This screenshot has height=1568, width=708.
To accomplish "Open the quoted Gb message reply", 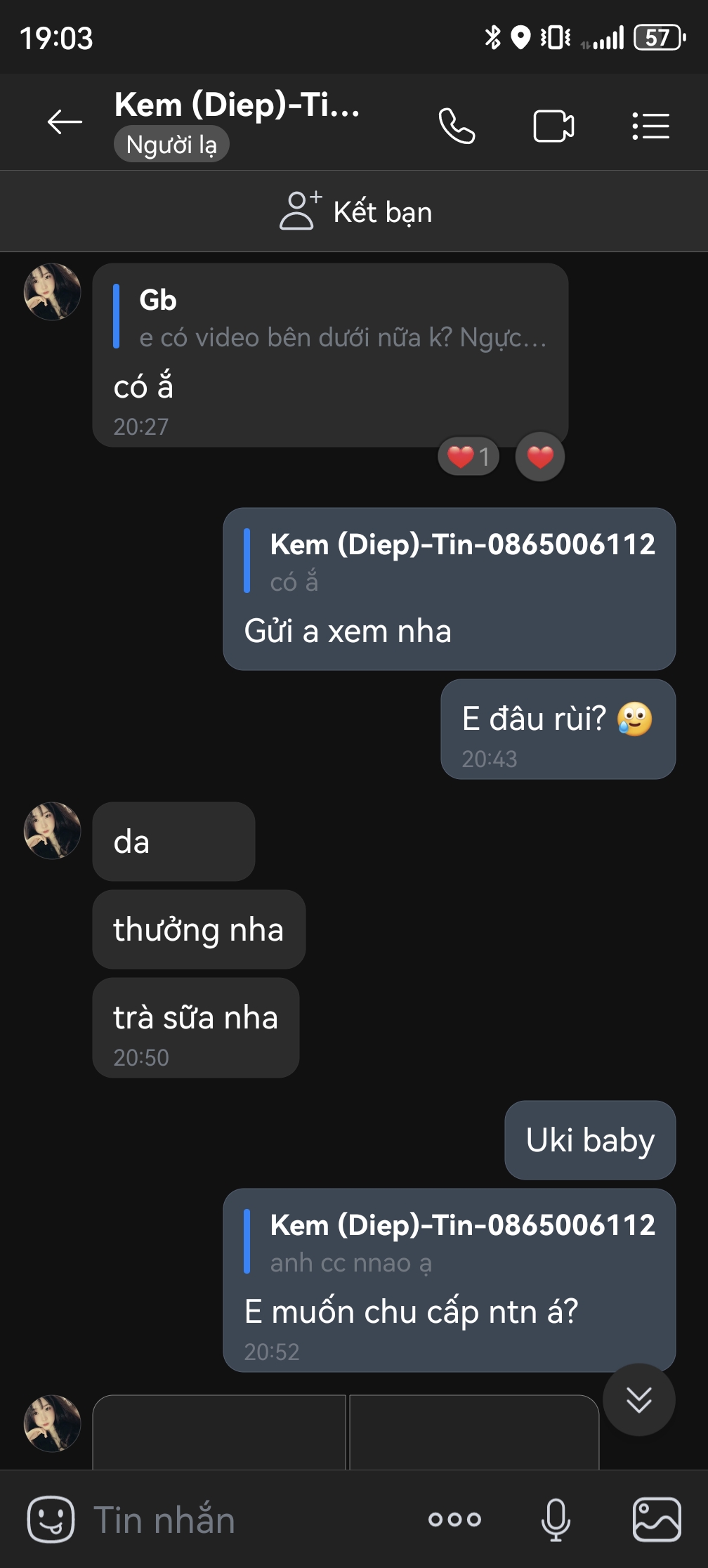I will (330, 318).
